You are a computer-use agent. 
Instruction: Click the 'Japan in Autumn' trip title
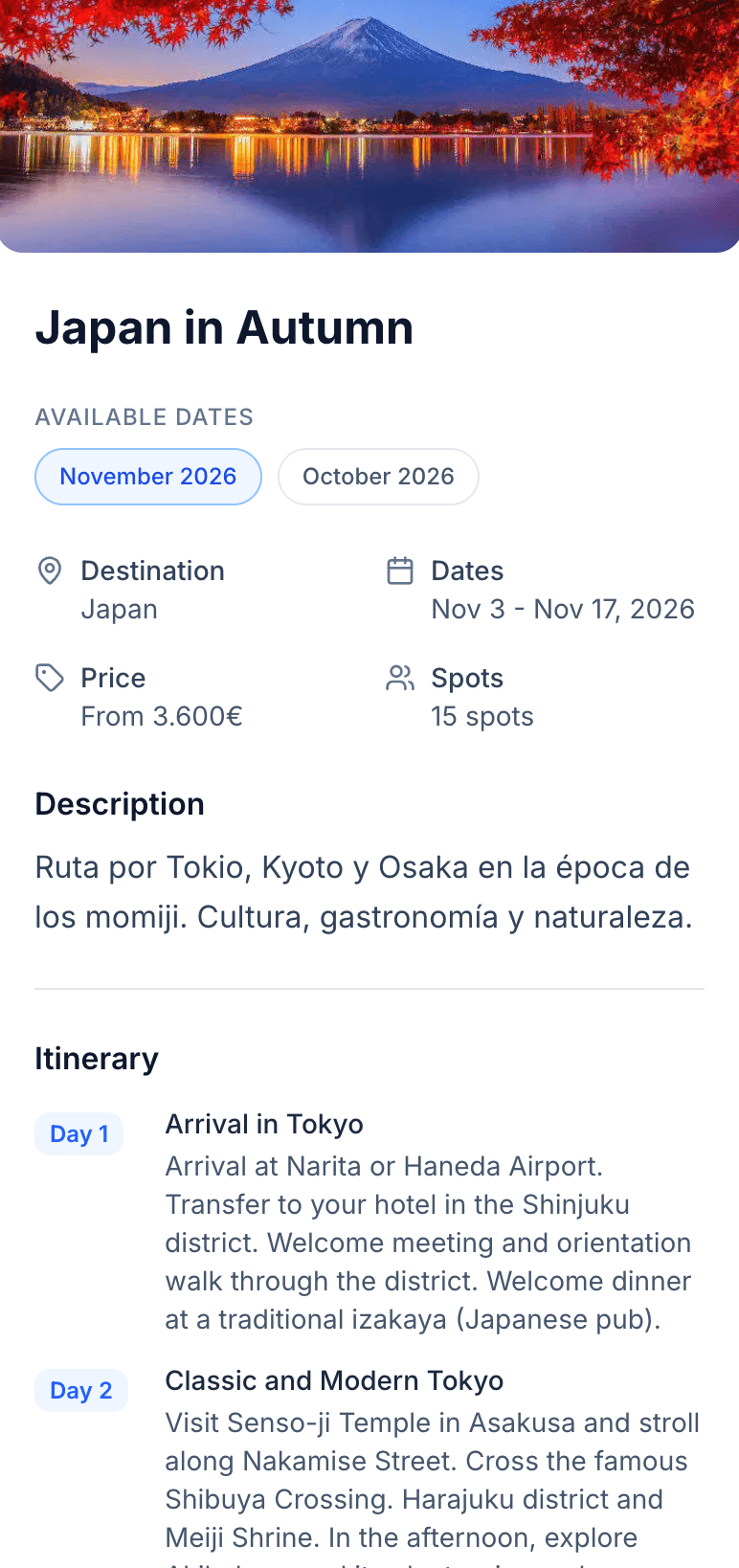224,328
